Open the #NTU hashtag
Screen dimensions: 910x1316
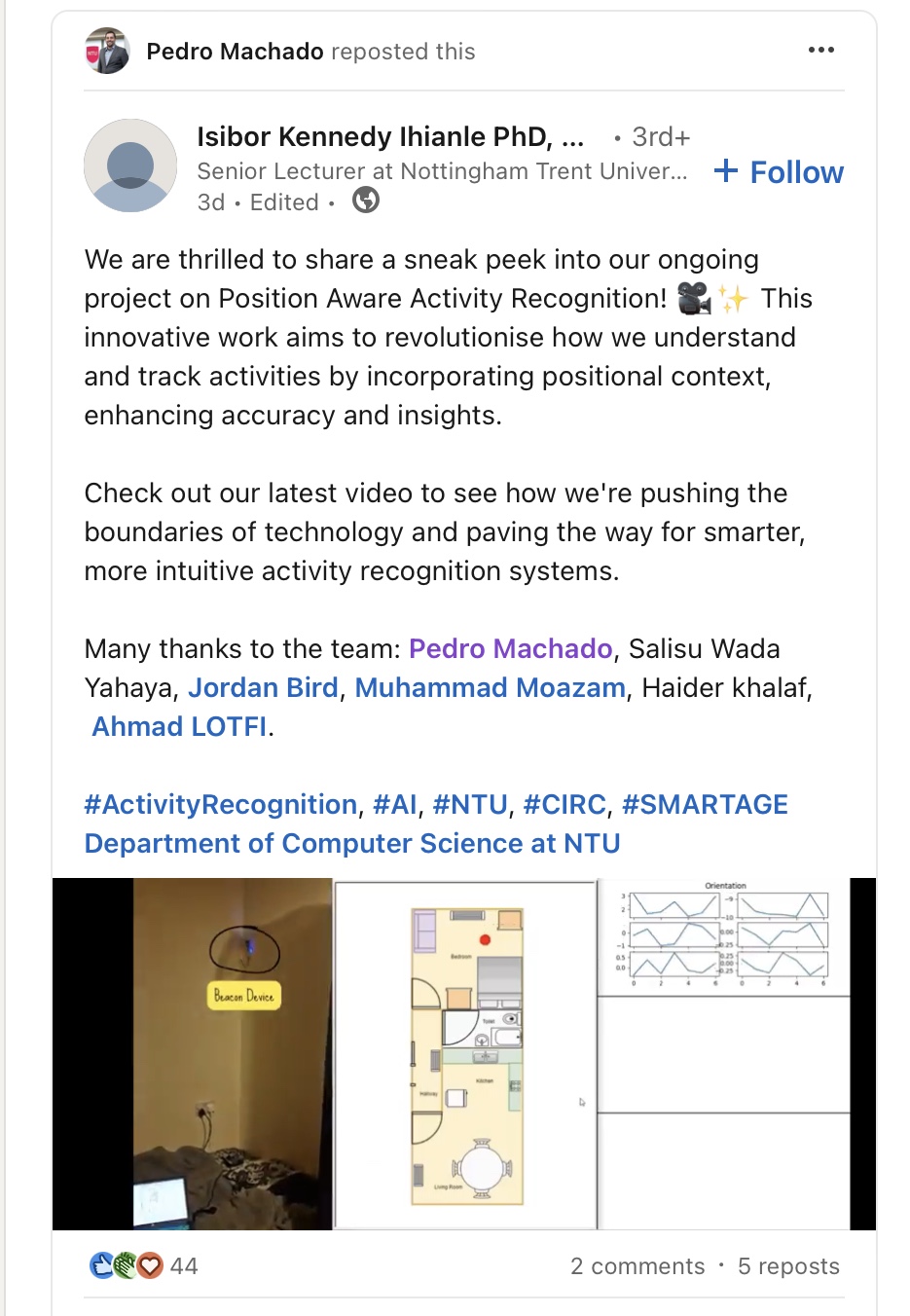[470, 805]
